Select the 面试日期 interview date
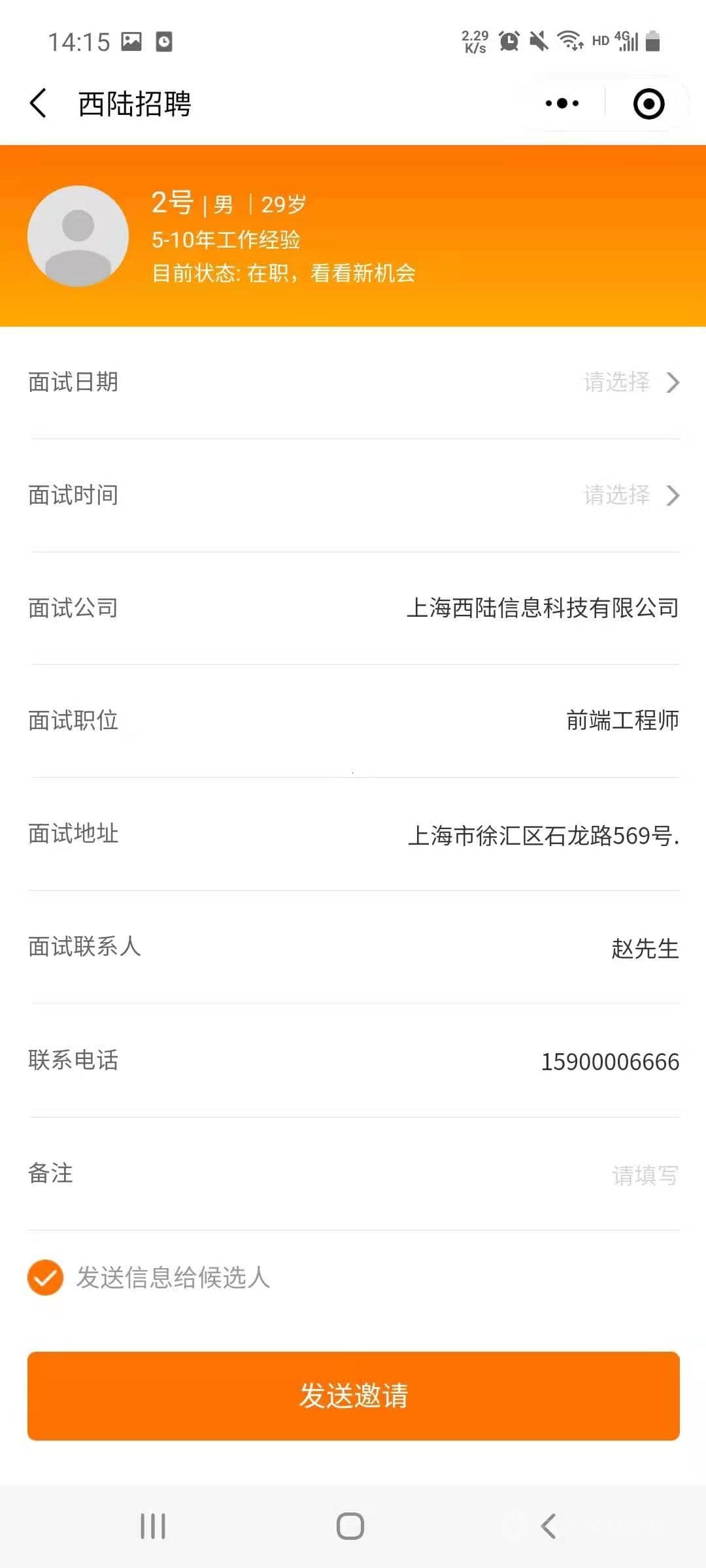 (x=354, y=382)
